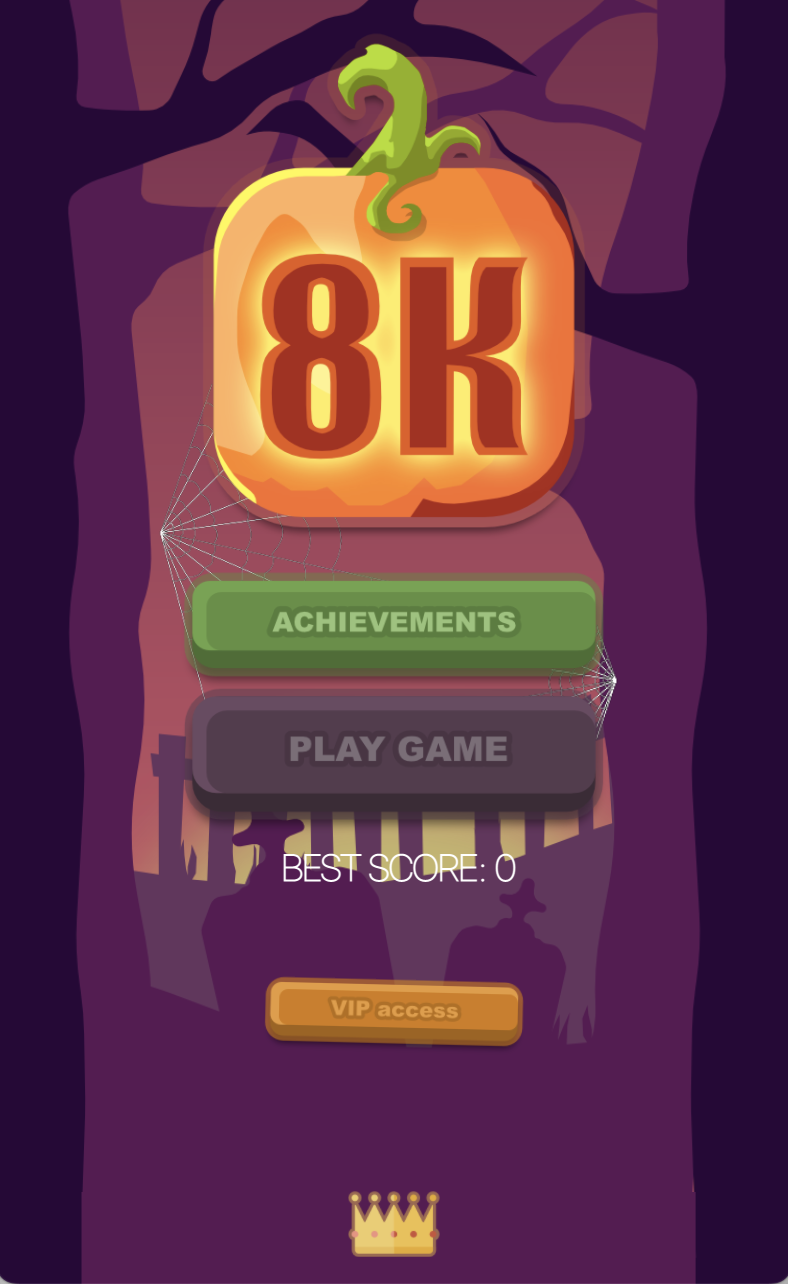788x1284 pixels.
Task: Tap the VIP access button
Action: [394, 1010]
